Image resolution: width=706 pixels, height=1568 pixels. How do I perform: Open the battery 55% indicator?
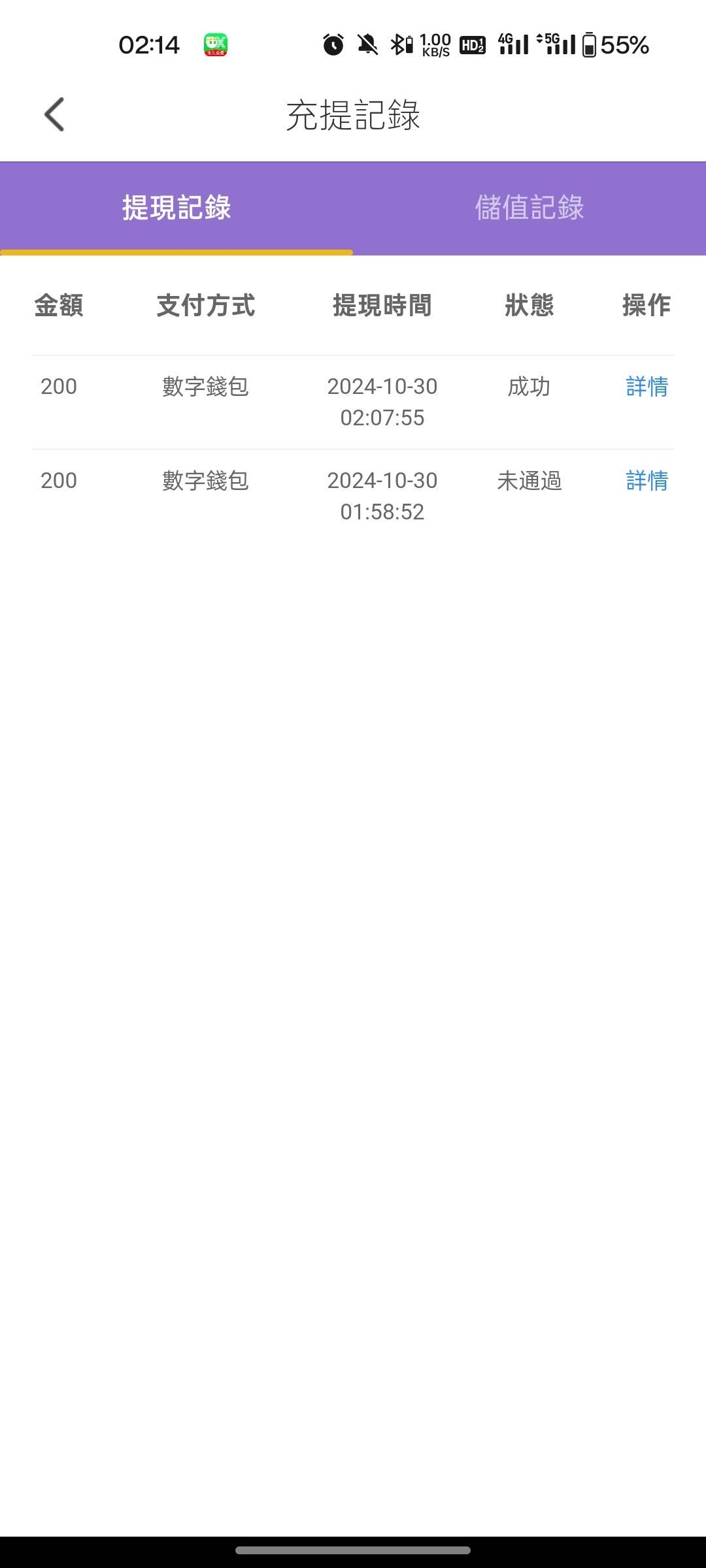click(x=612, y=44)
